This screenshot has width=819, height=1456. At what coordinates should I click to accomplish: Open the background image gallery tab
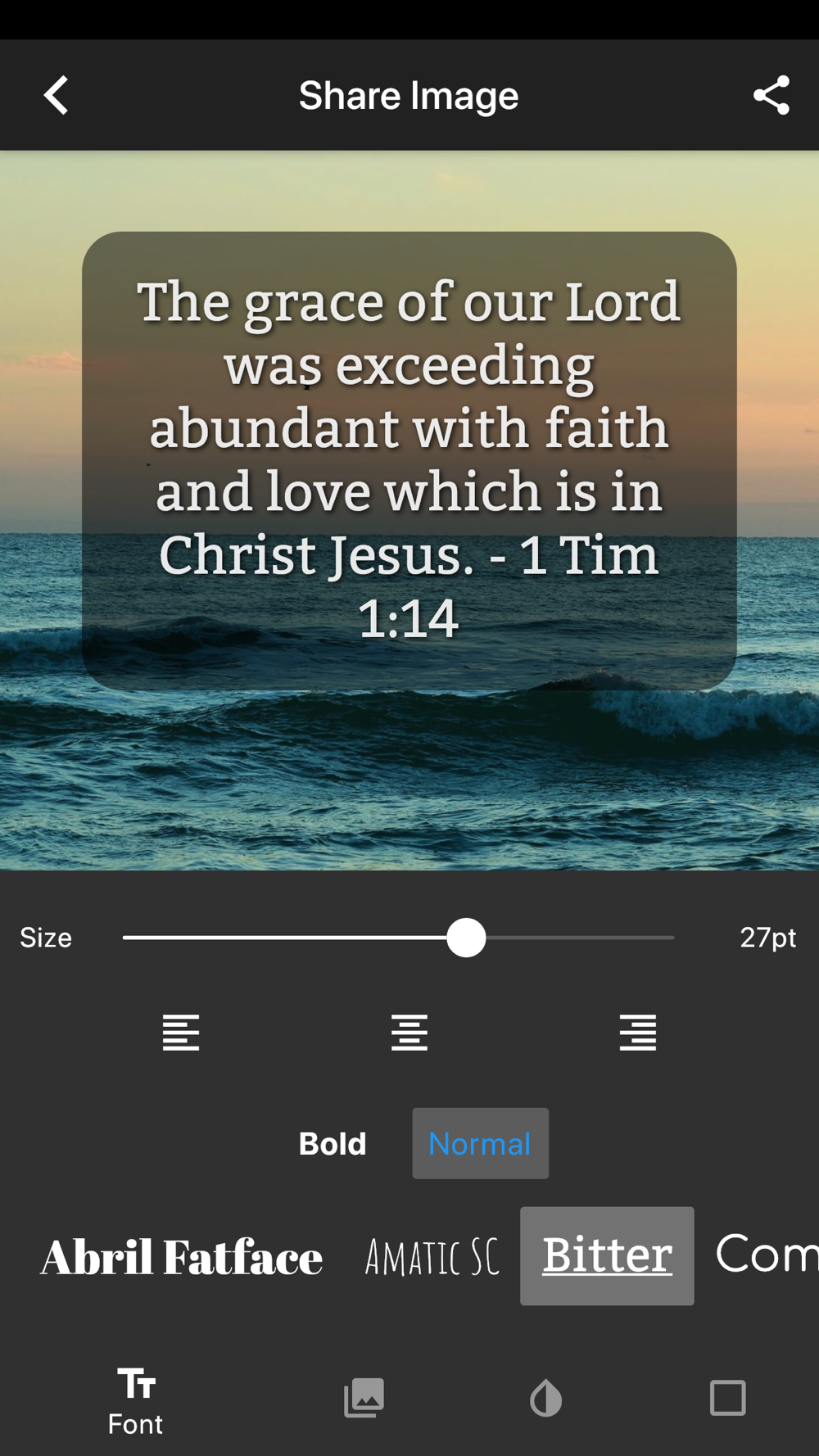click(364, 1398)
